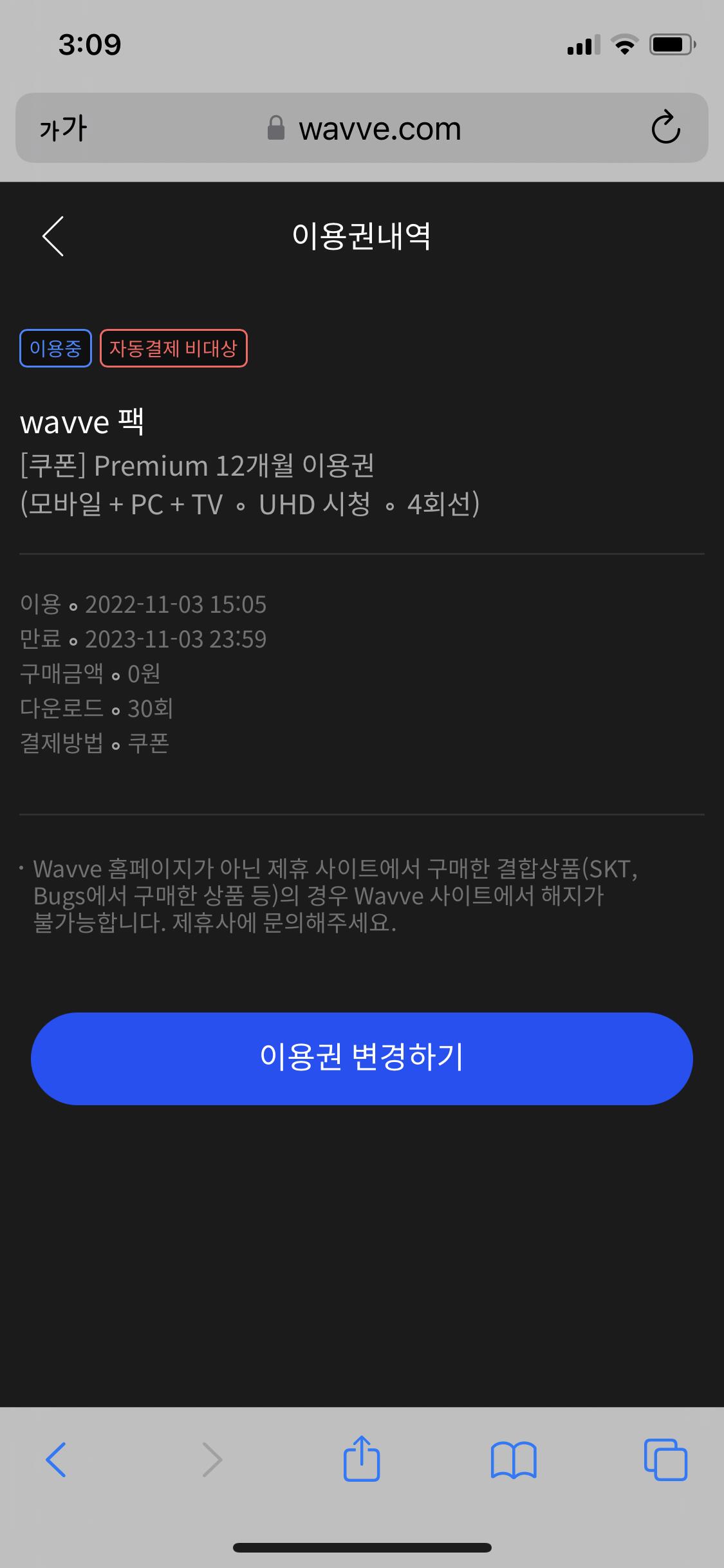Image resolution: width=724 pixels, height=1568 pixels.
Task: Tap the Share icon in Safari toolbar
Action: (x=362, y=1459)
